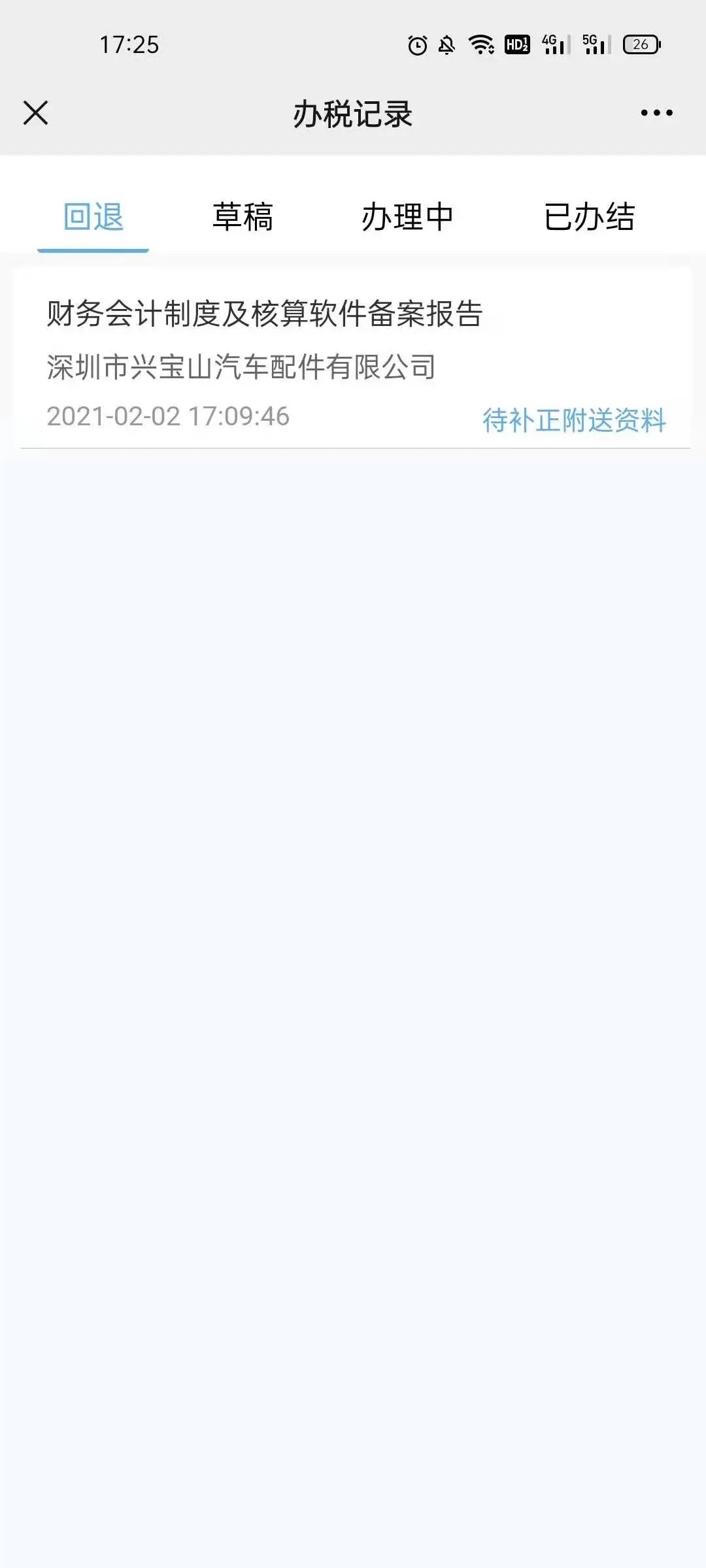Close the 办税记录 page

[x=36, y=113]
